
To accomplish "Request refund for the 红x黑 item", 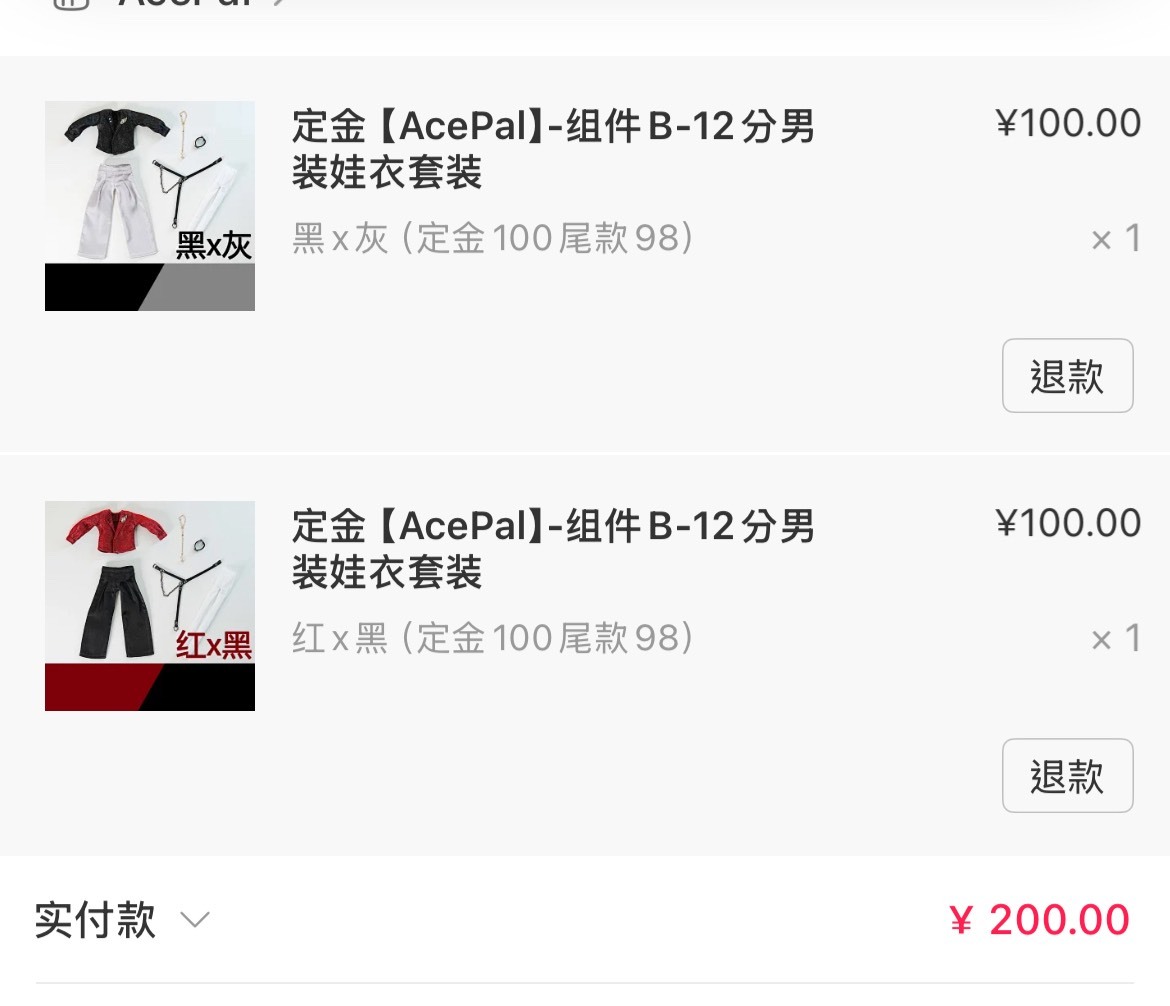I will [x=1067, y=776].
